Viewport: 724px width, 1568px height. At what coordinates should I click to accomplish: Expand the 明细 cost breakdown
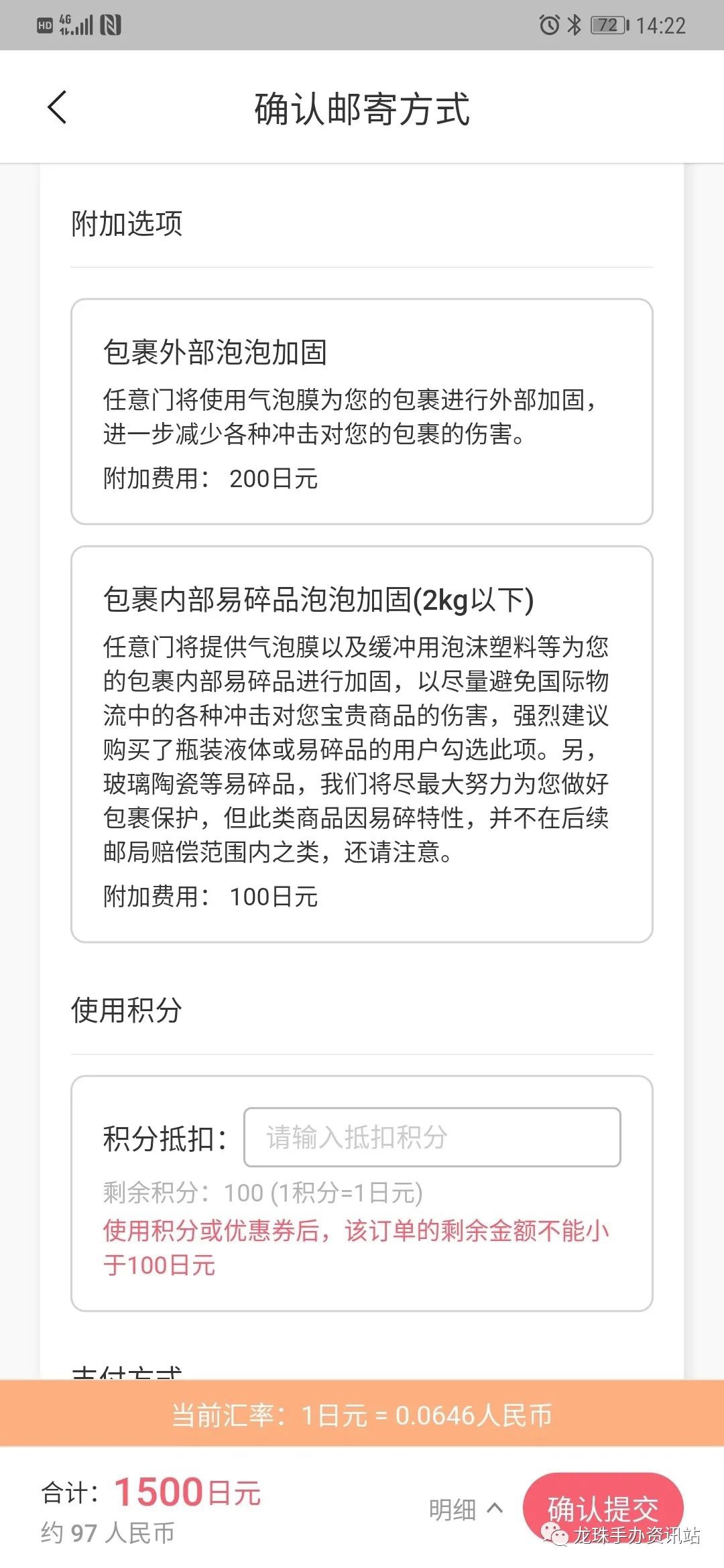point(465,1509)
